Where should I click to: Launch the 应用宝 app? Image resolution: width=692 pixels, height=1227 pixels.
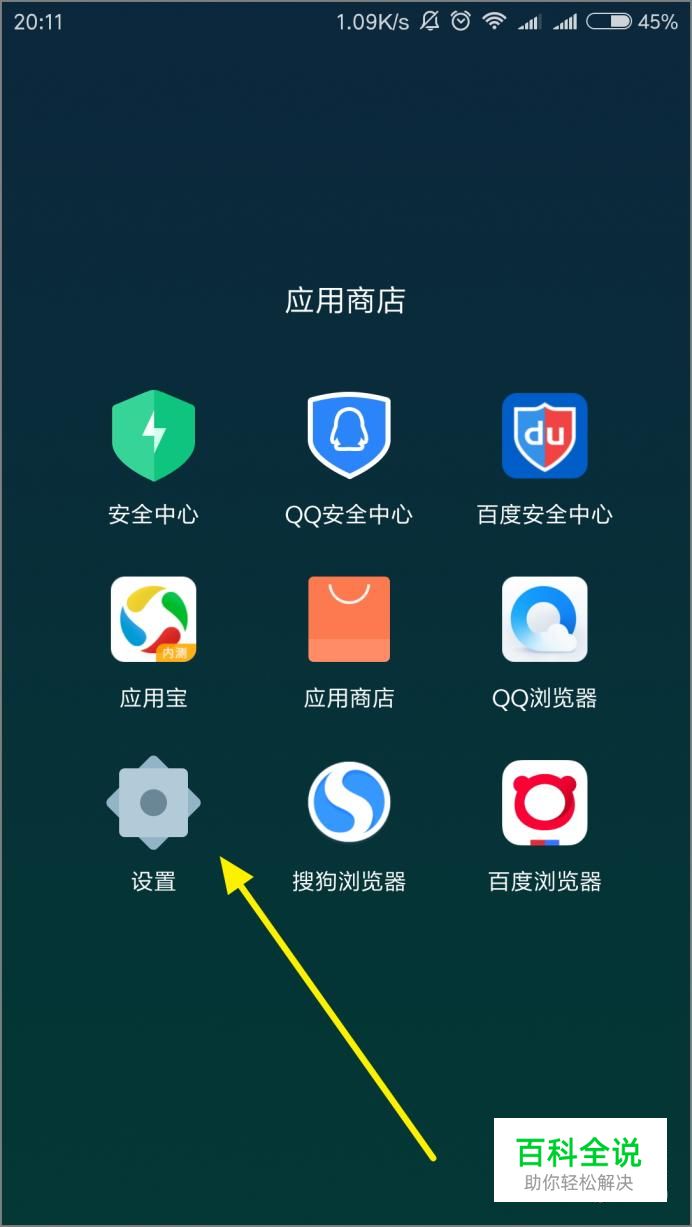pos(153,619)
